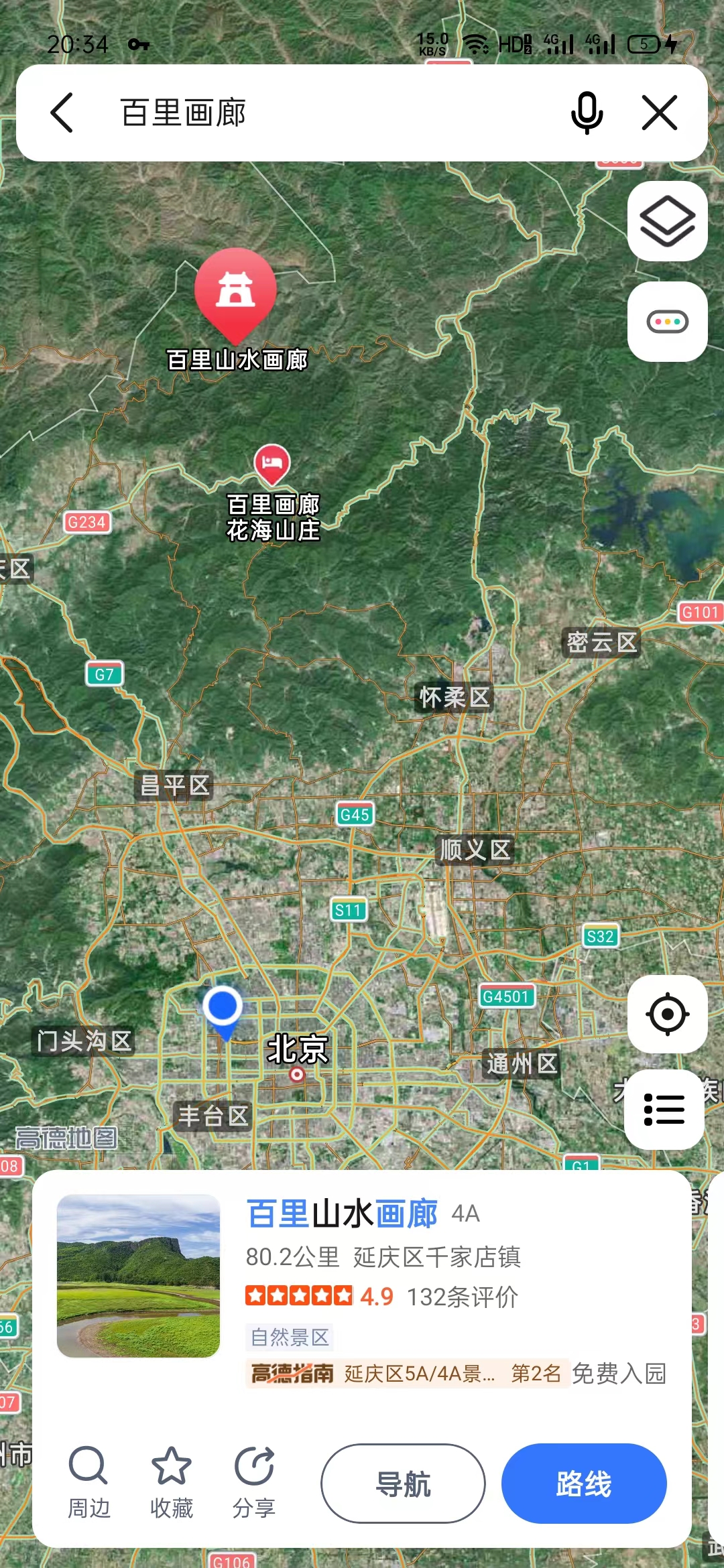Save this place with 收藏
The height and width of the screenshot is (1568, 724).
pos(172,1482)
